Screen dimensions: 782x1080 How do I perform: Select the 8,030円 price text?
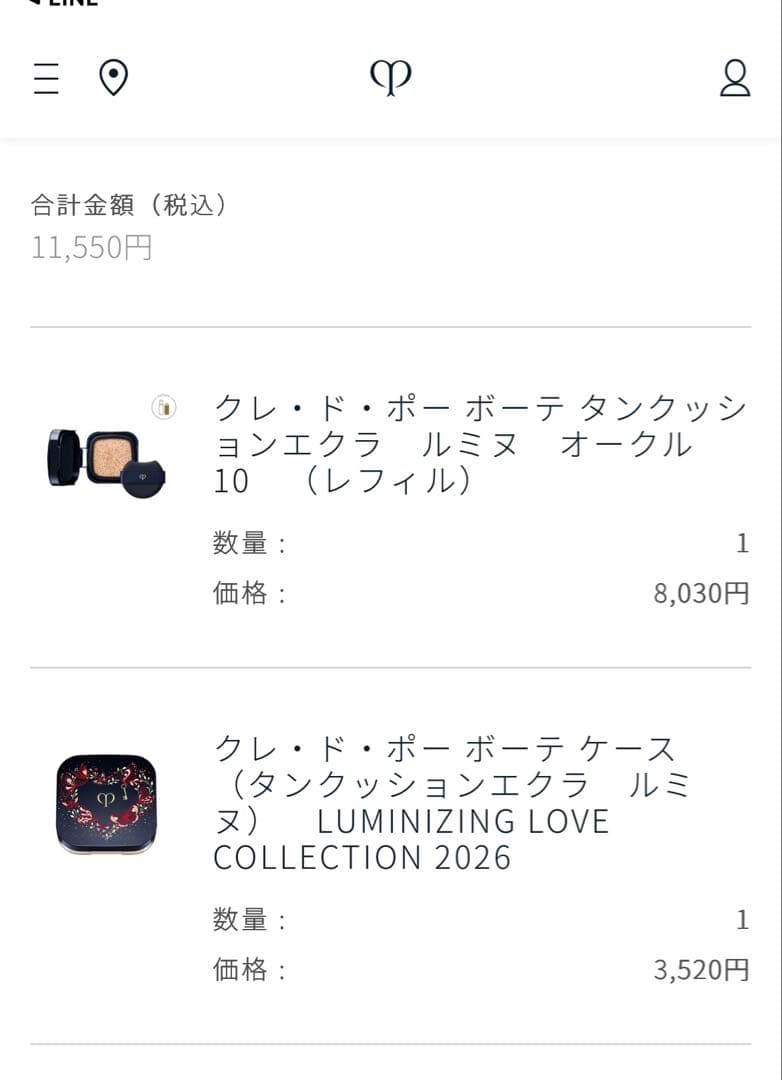click(700, 592)
